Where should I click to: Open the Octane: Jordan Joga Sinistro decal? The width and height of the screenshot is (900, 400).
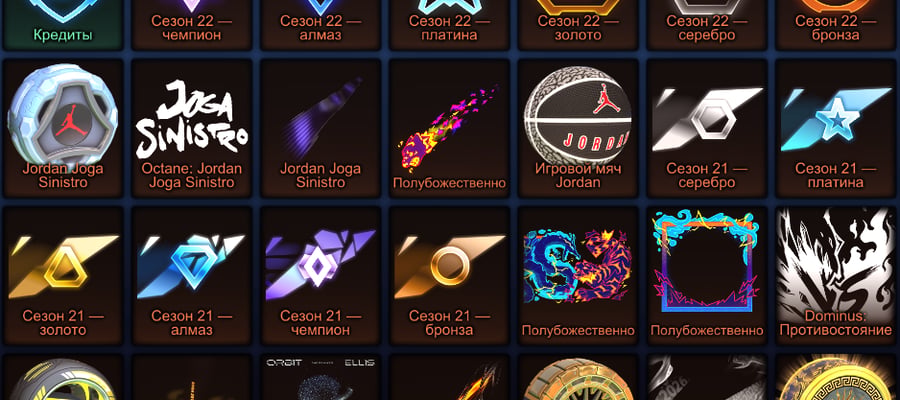tap(192, 128)
